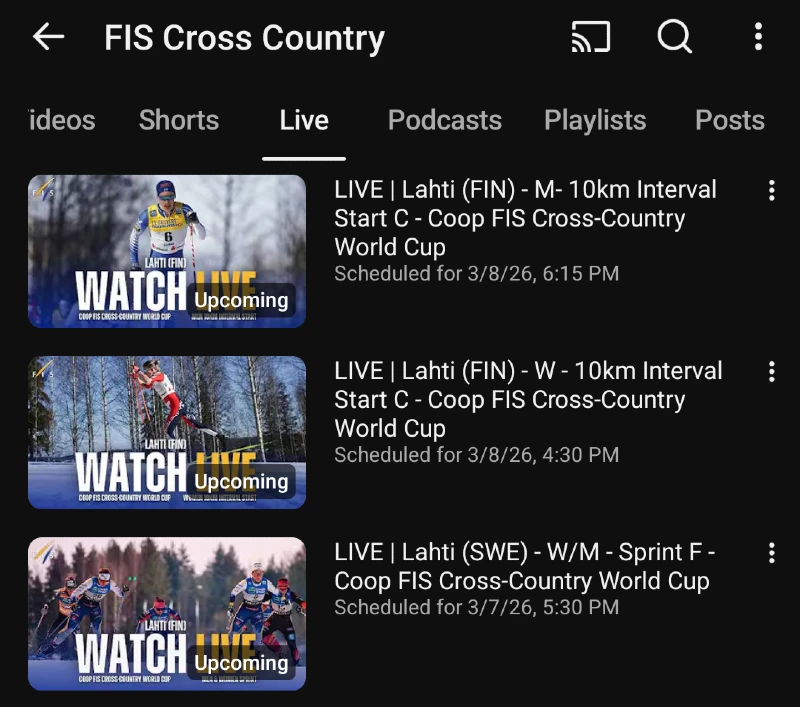Image resolution: width=800 pixels, height=707 pixels.
Task: Select the Live tab
Action: click(x=304, y=121)
